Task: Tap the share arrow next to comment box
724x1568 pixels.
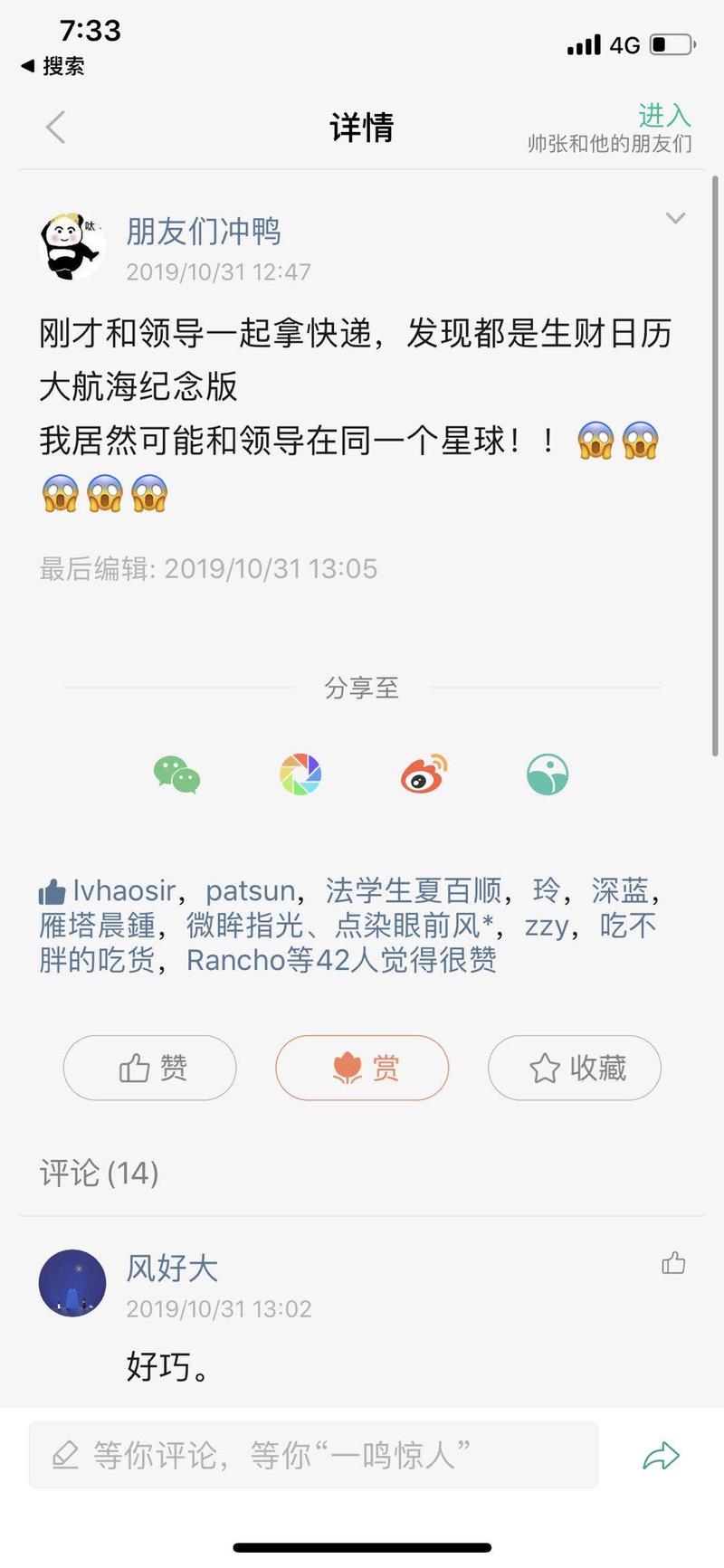Action: [x=662, y=1454]
